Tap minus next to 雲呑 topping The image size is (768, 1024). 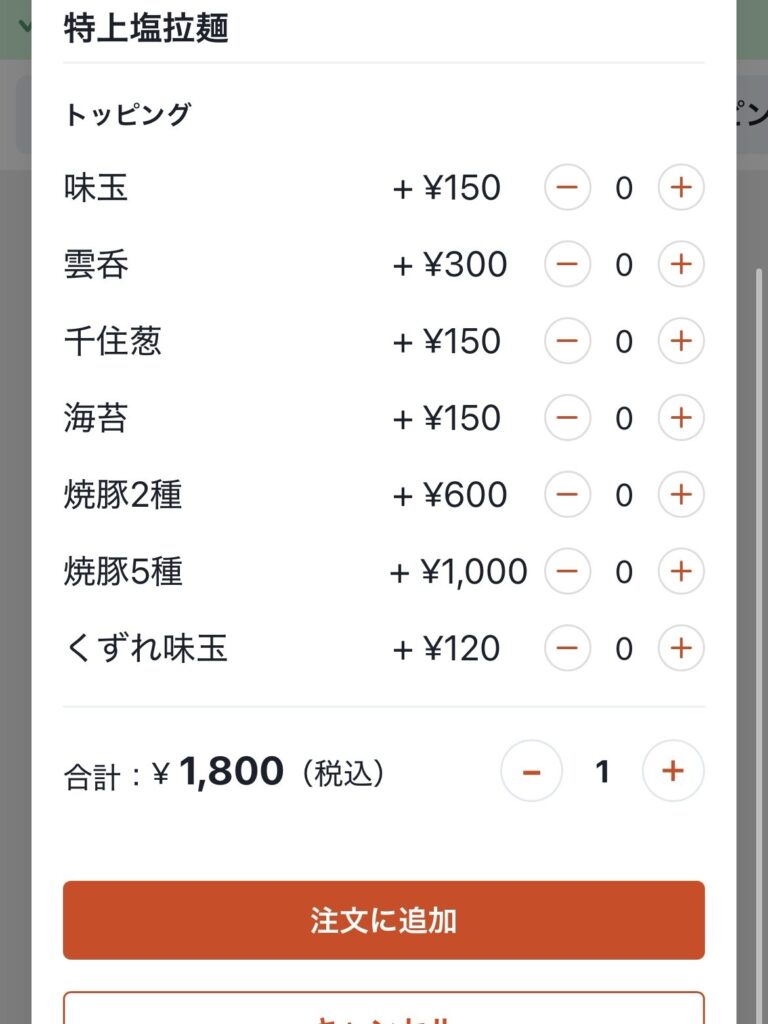tap(567, 264)
